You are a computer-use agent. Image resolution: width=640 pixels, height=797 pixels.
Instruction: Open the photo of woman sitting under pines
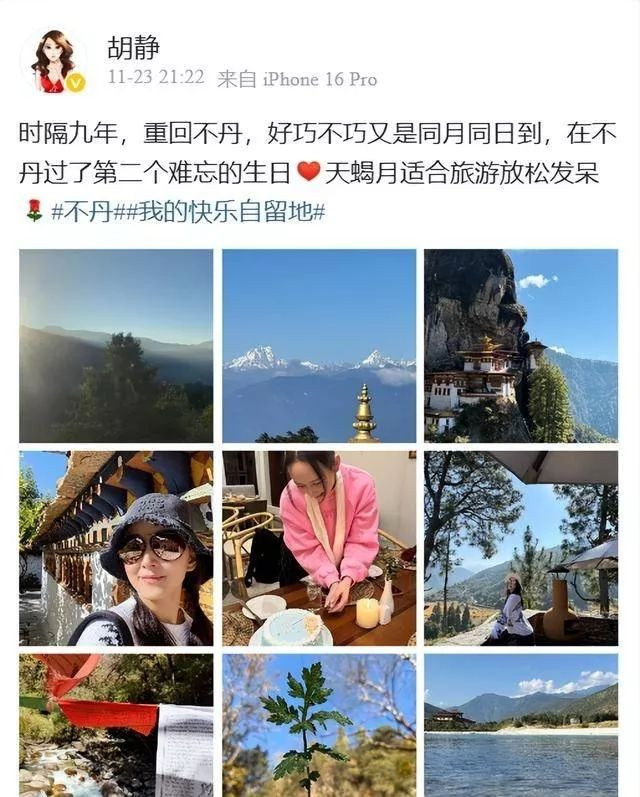pos(521,548)
